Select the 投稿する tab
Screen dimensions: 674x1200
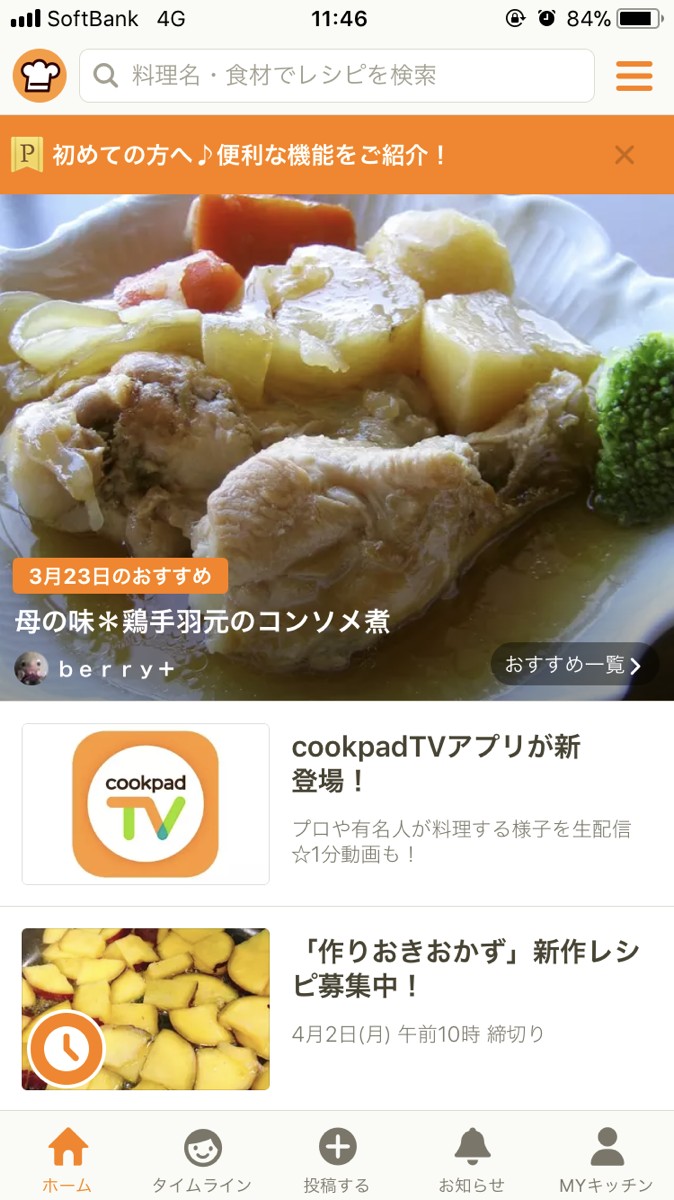[337, 1159]
